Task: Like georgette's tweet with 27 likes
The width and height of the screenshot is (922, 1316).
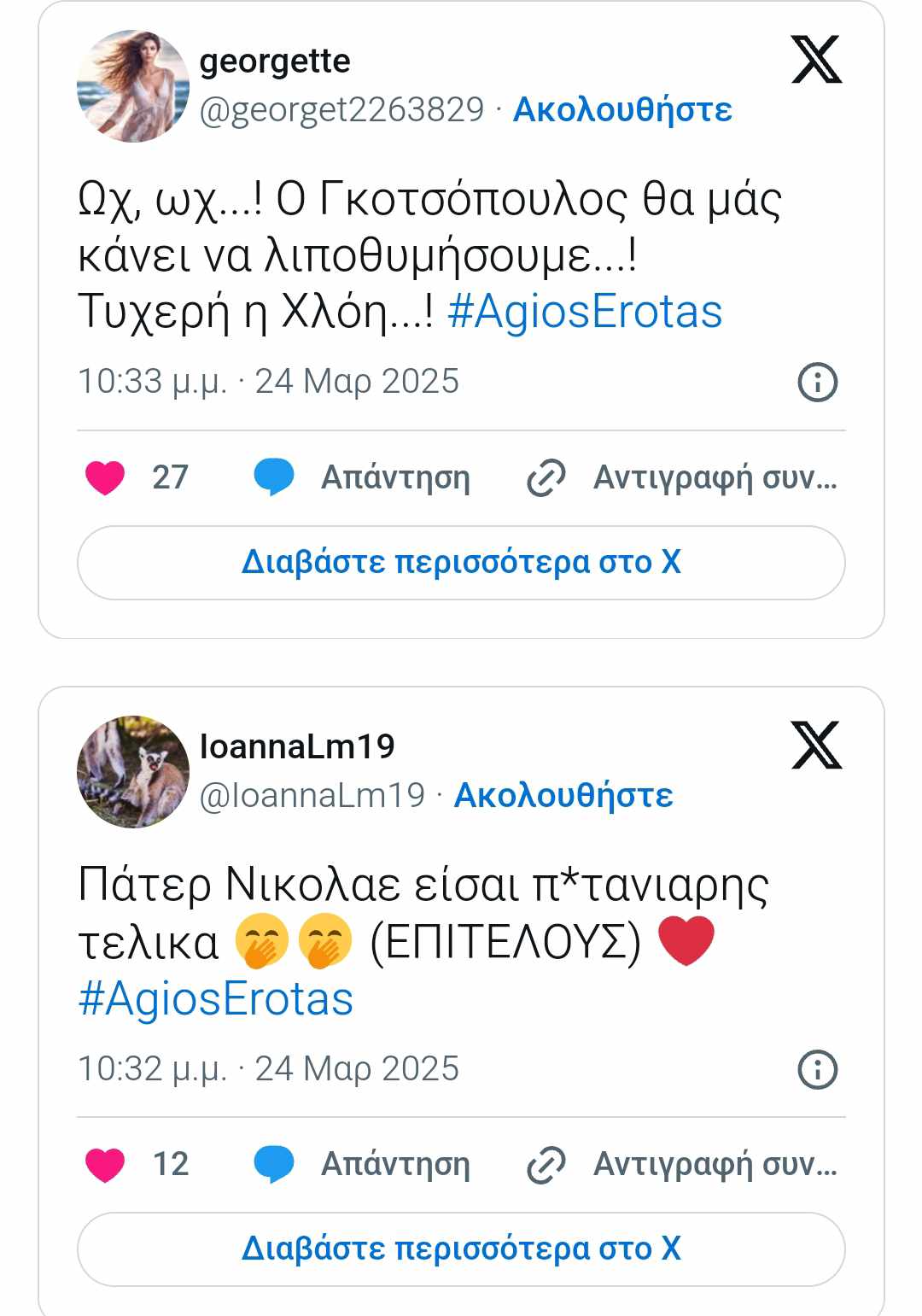Action: pos(106,477)
